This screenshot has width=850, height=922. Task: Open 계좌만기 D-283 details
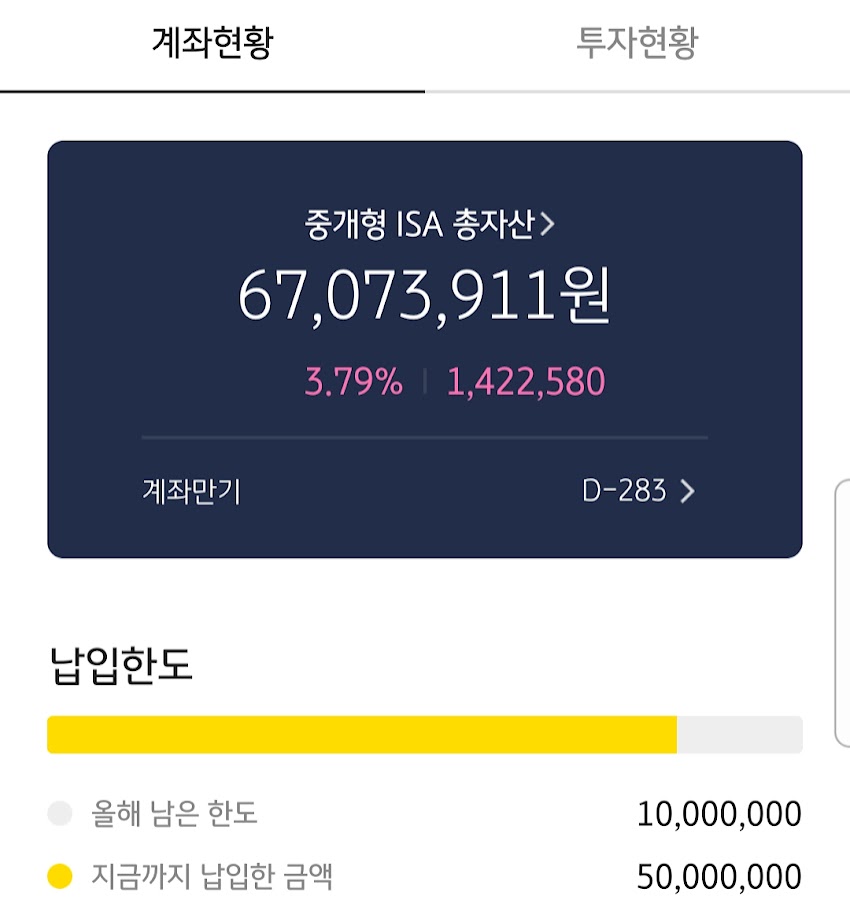pos(424,490)
